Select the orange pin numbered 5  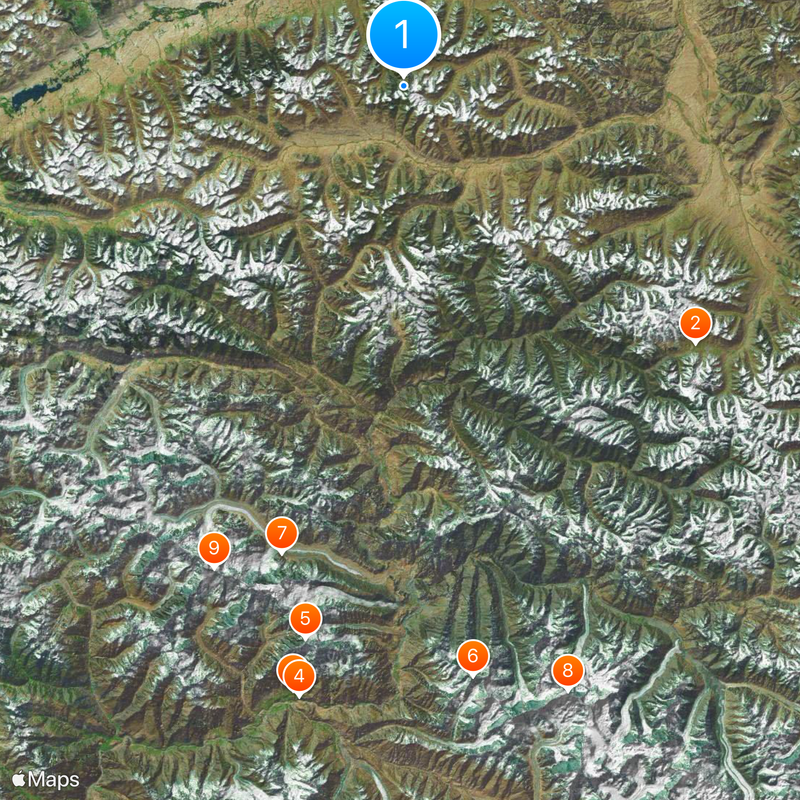305,620
